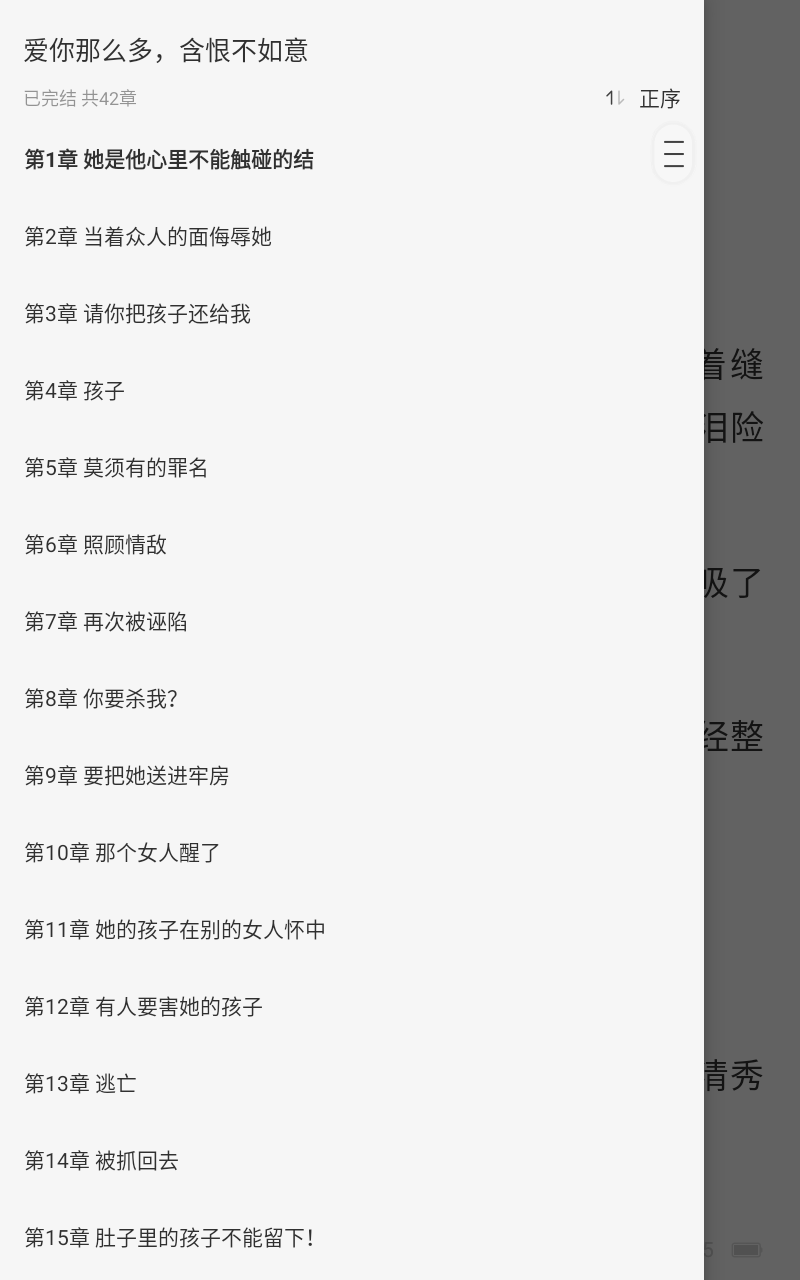Screen dimensions: 800x1280
Task: Select 第4章 孩子
Action: (75, 391)
